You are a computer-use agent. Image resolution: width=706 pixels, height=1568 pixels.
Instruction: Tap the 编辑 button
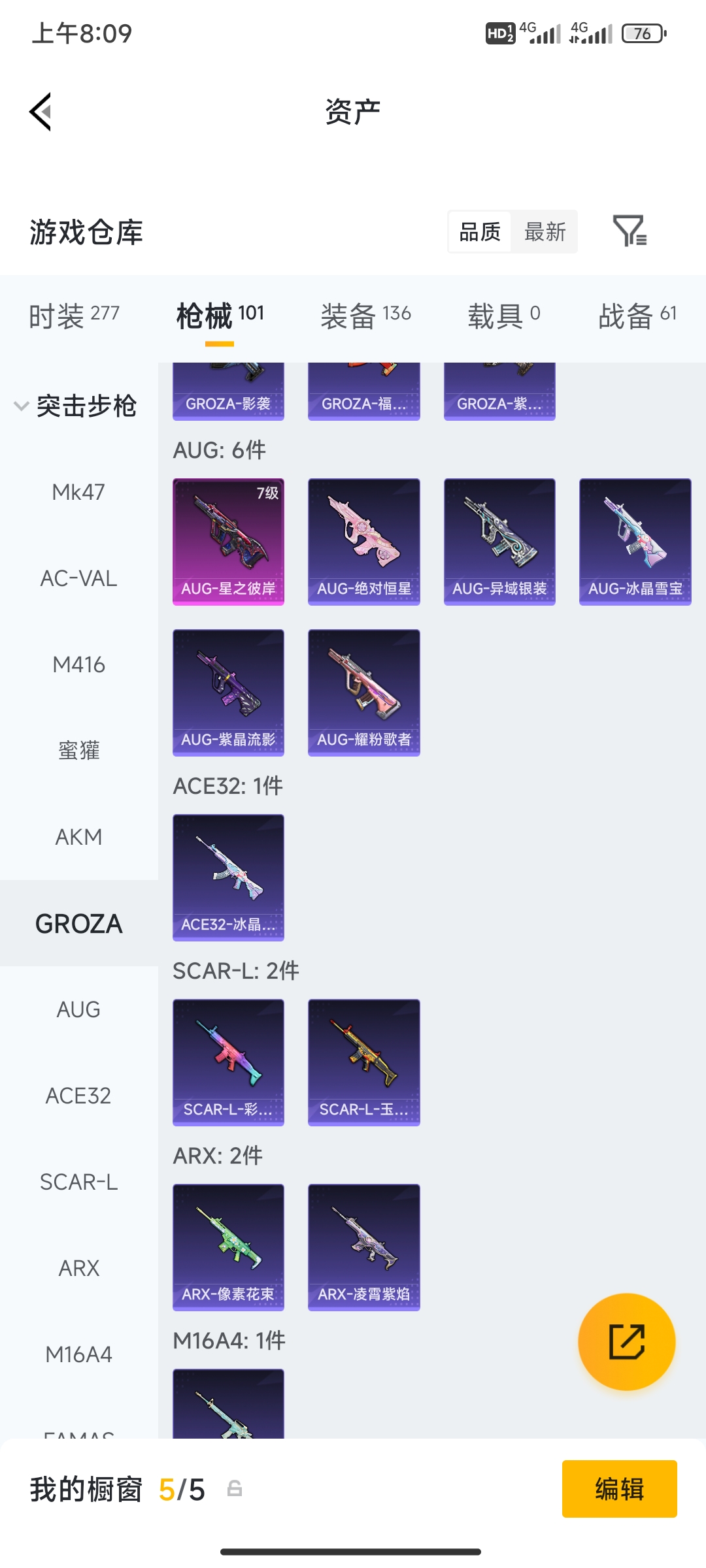coord(619,1489)
